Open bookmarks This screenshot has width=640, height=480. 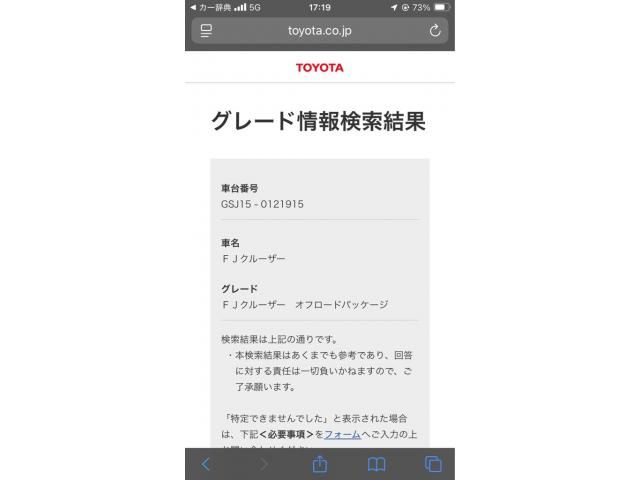pos(377,464)
